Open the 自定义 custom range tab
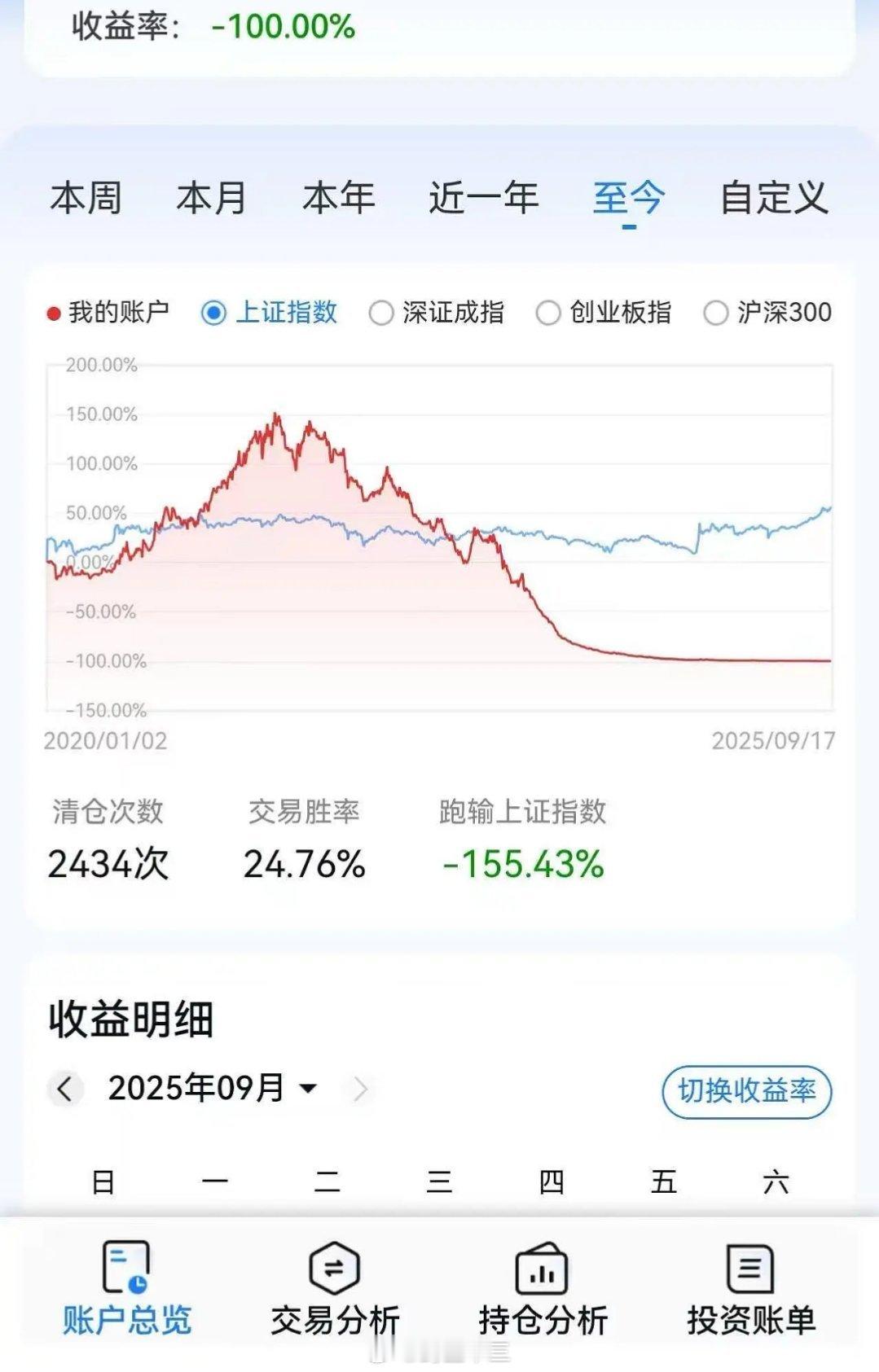Viewport: 879px width, 1372px height. (776, 198)
